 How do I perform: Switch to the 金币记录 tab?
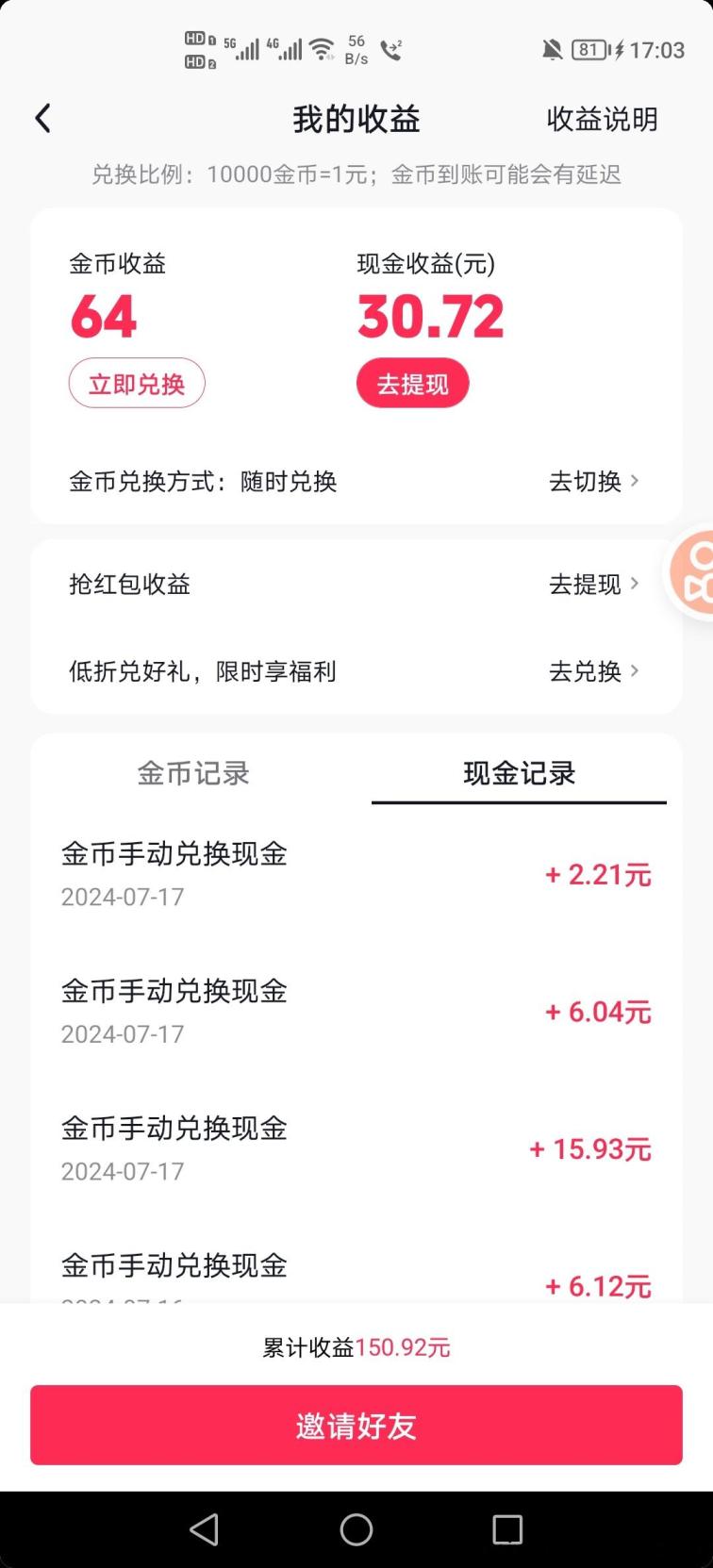pos(193,773)
